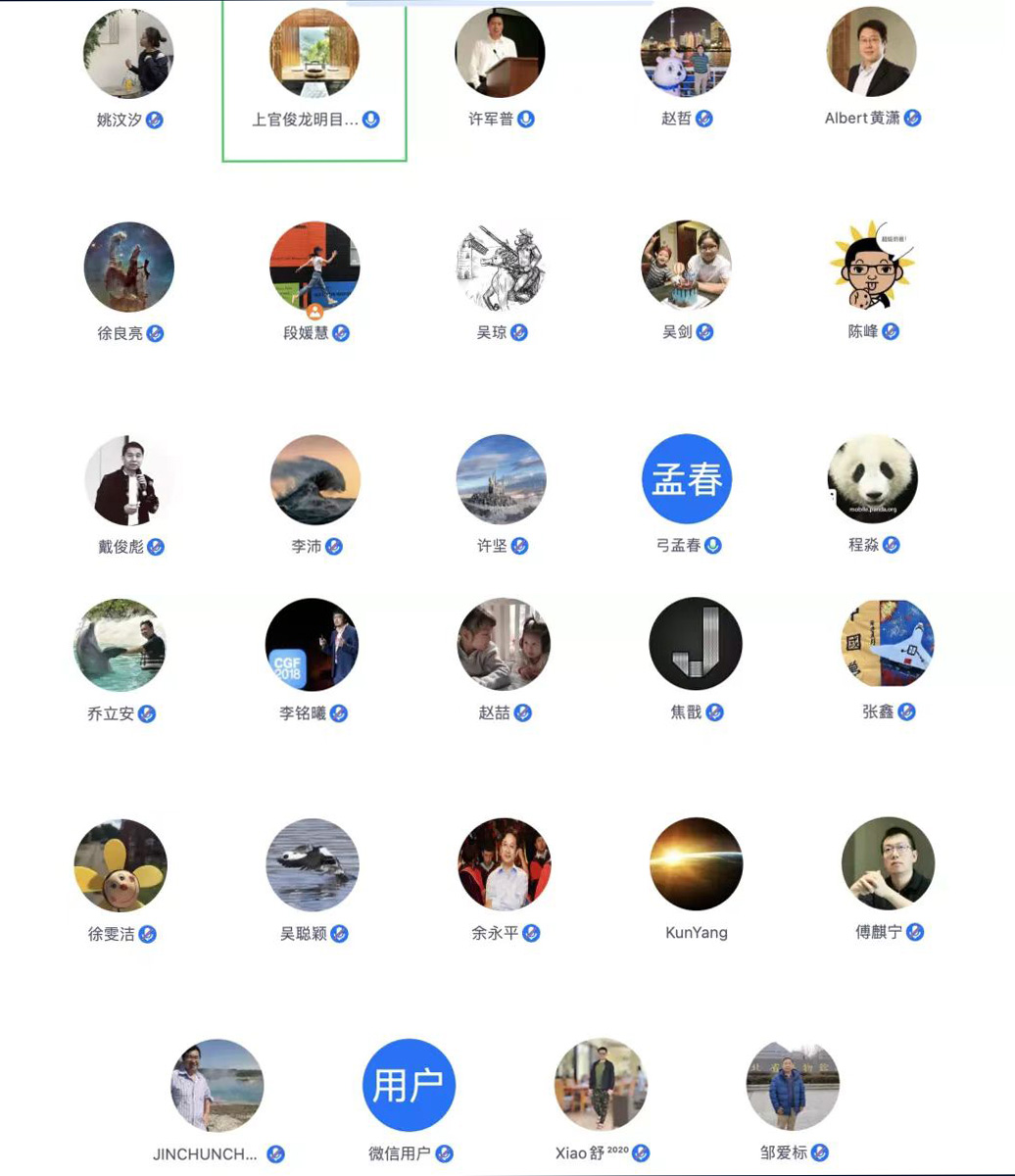The width and height of the screenshot is (1015, 1176).
Task: Open 余永平's participant tile
Action: 505,865
